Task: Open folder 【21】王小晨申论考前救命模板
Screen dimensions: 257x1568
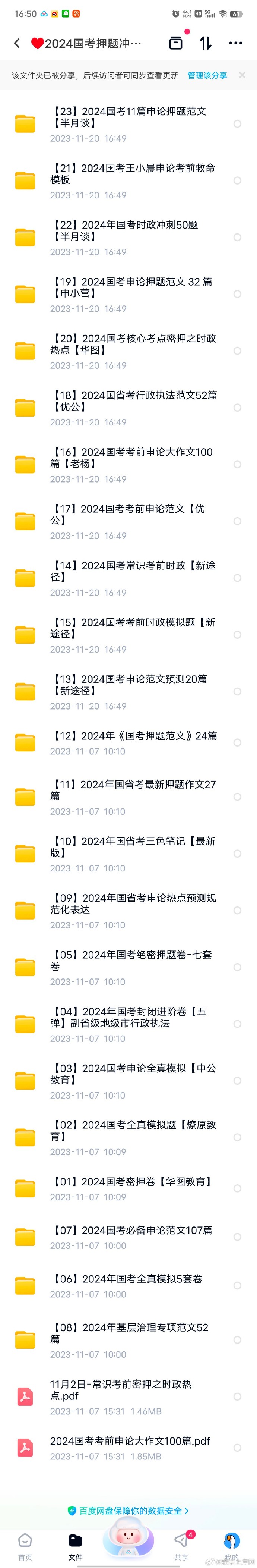Action: pyautogui.click(x=128, y=180)
